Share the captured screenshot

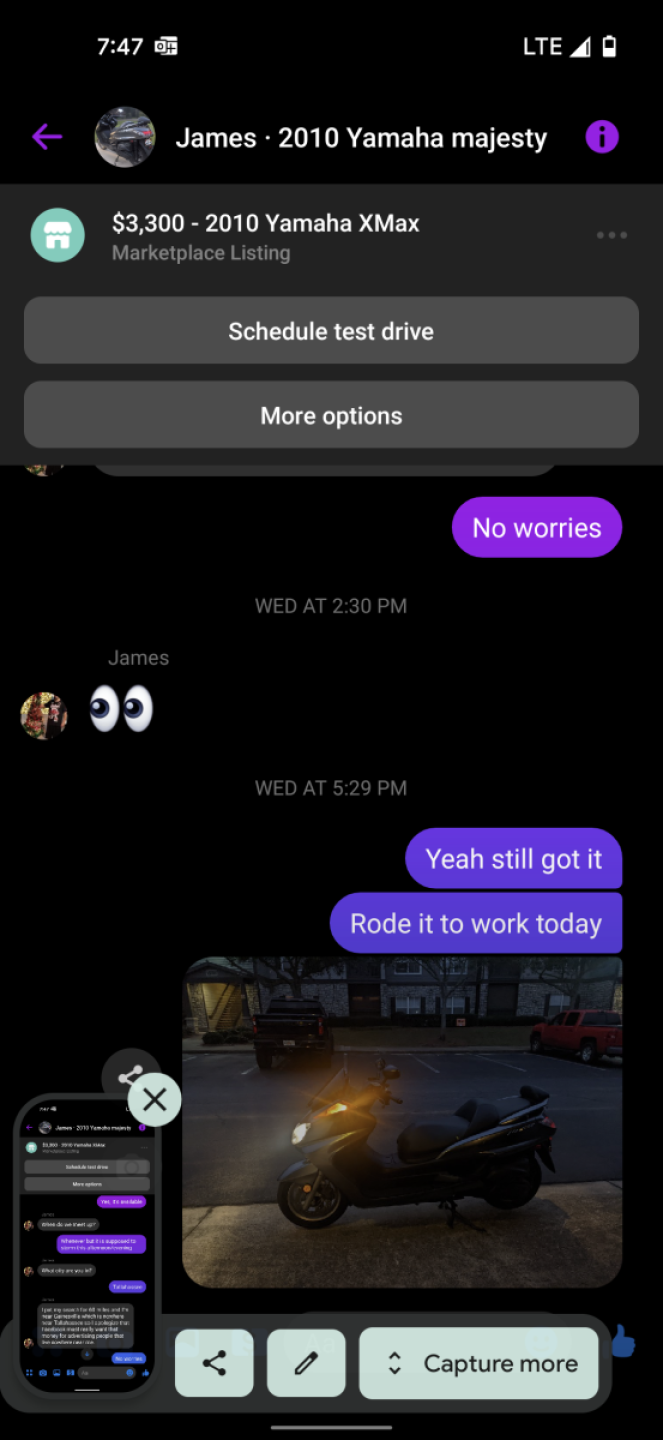[x=214, y=1363]
